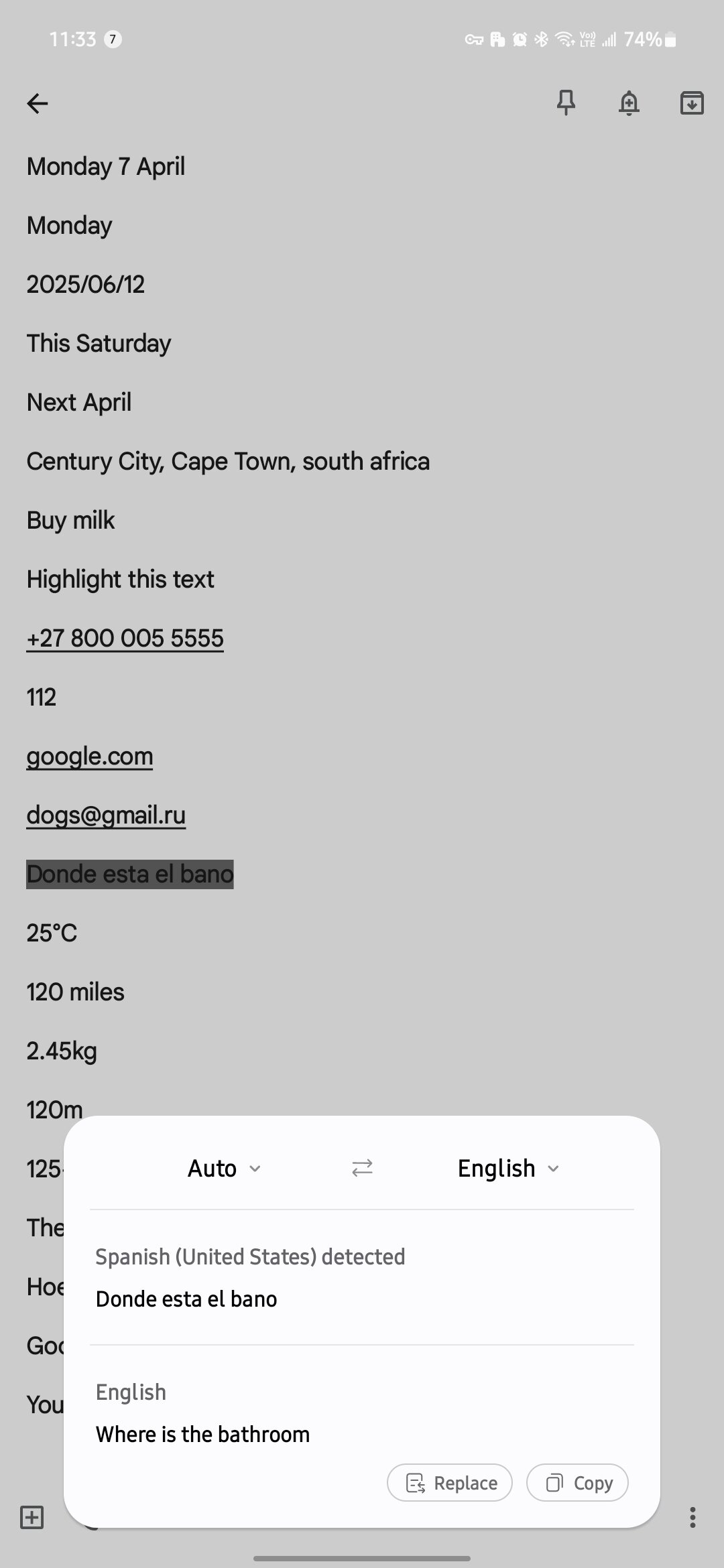Viewport: 724px width, 1568px height.
Task: Archive this note
Action: pos(691,103)
